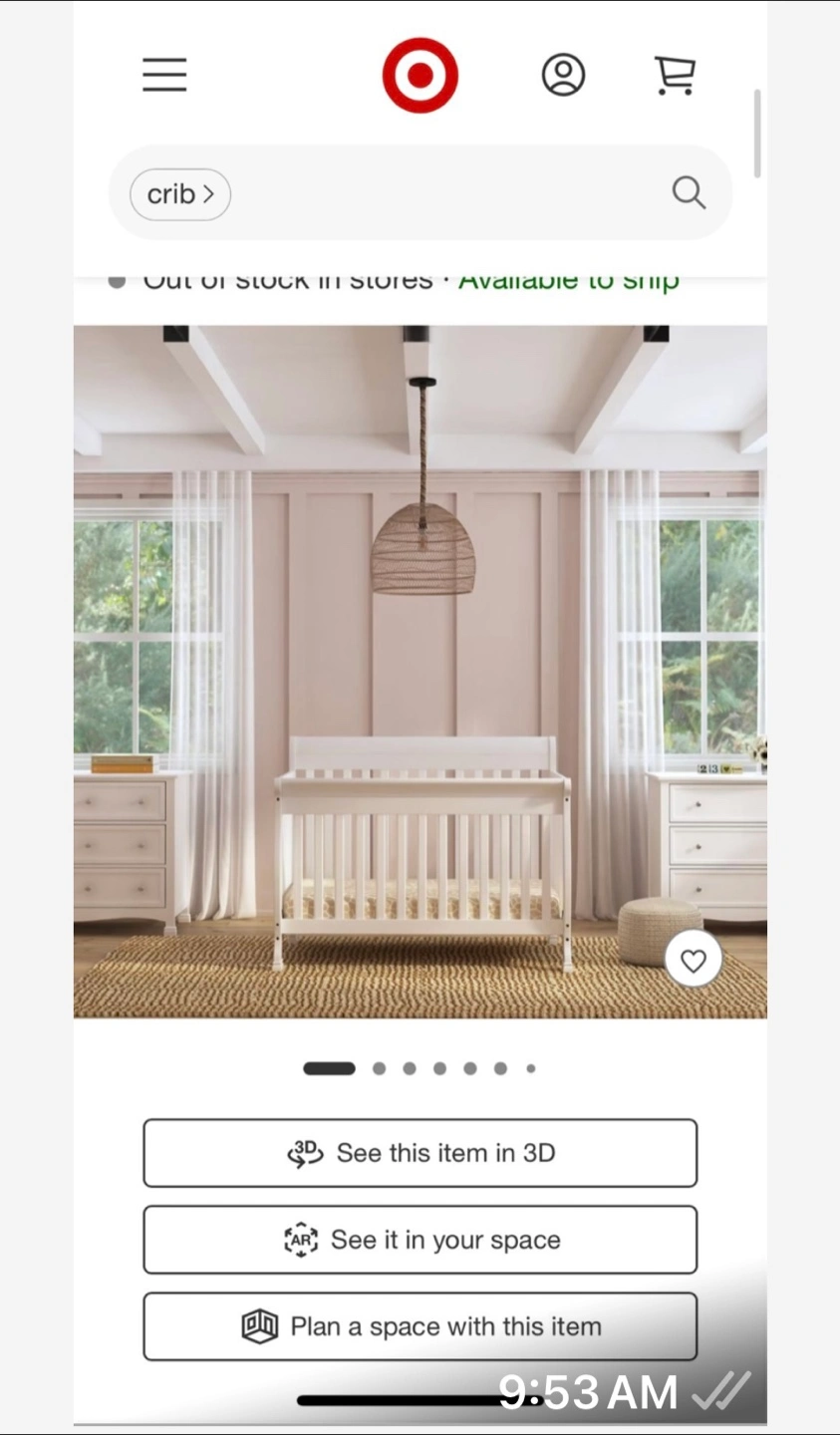Choose Plan a space with this item
This screenshot has height=1435, width=840.
(x=420, y=1326)
